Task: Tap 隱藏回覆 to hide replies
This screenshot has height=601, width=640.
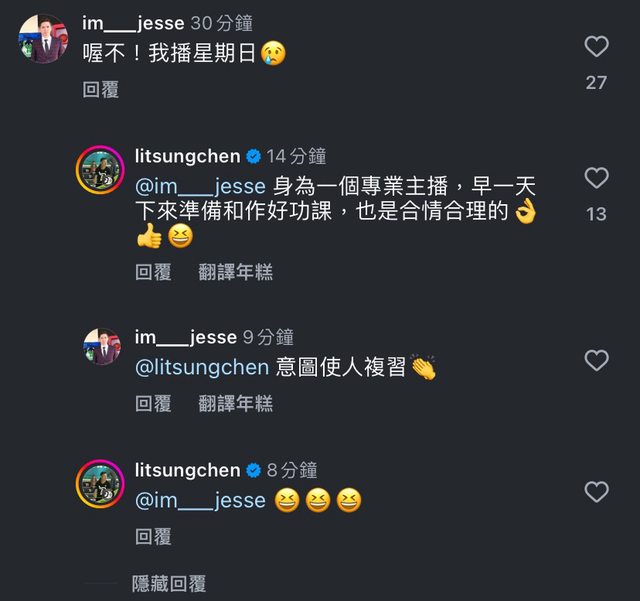Action: tap(169, 584)
